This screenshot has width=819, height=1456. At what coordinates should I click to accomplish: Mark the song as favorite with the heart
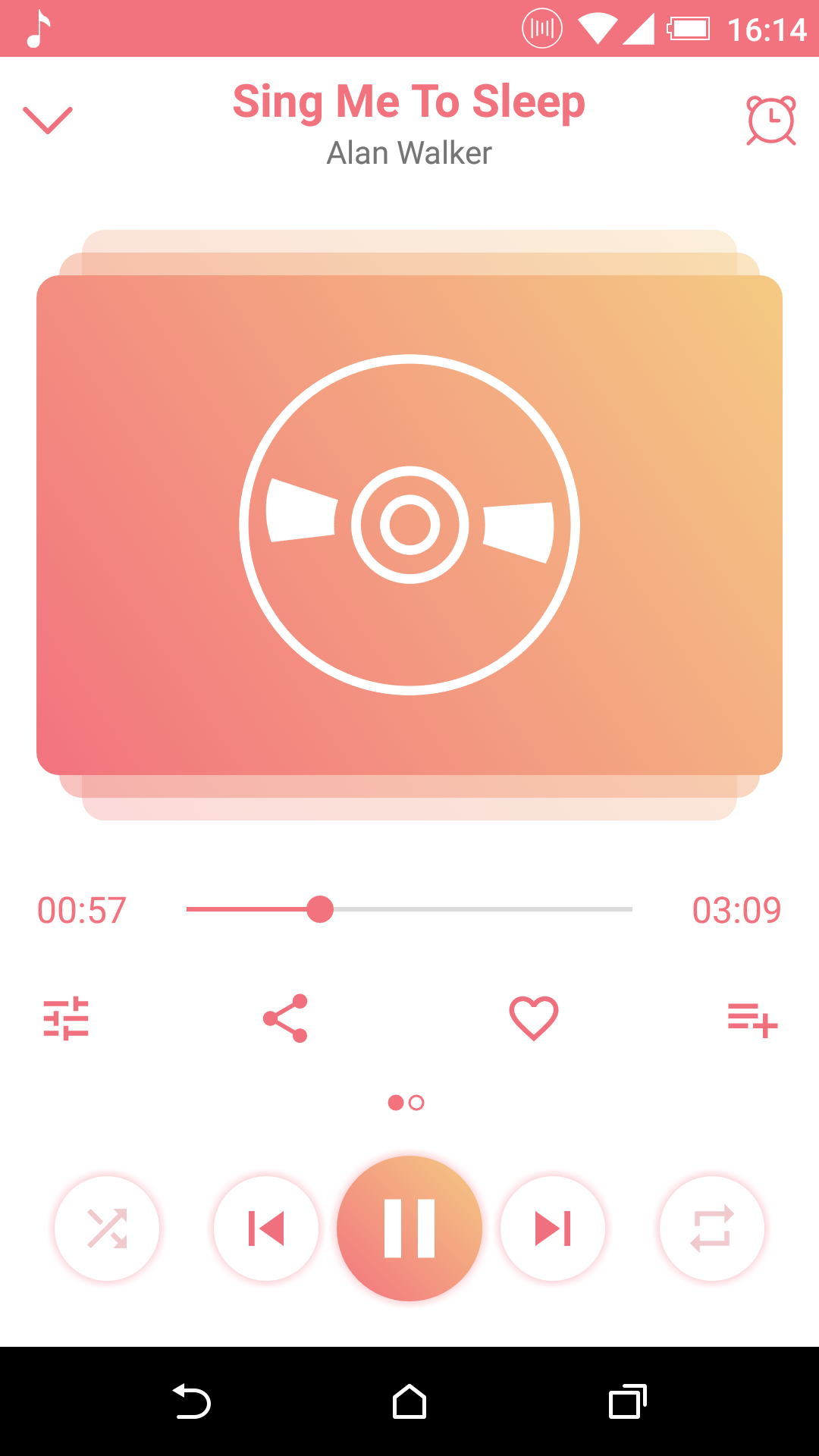click(x=534, y=1018)
